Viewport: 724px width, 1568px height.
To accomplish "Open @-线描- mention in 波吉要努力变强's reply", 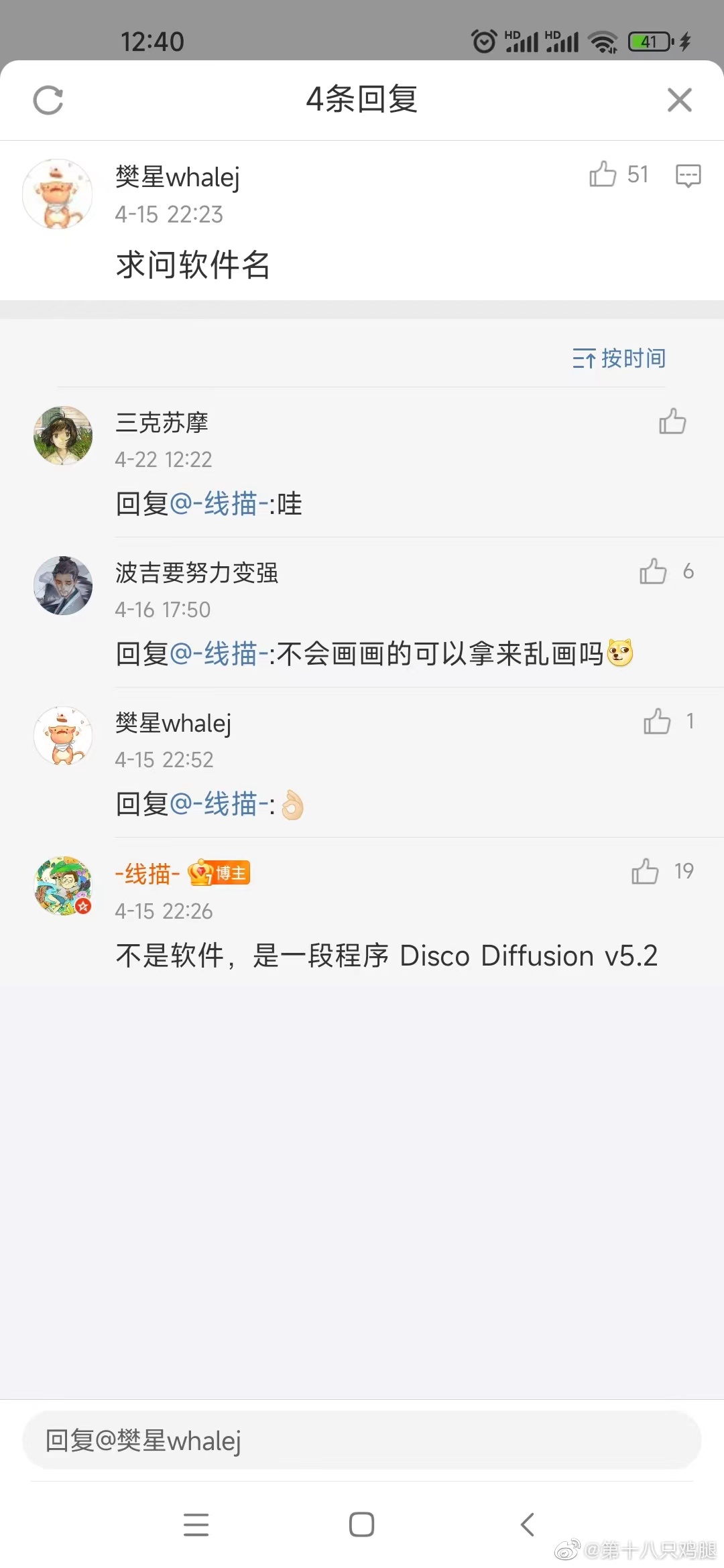I will [220, 654].
